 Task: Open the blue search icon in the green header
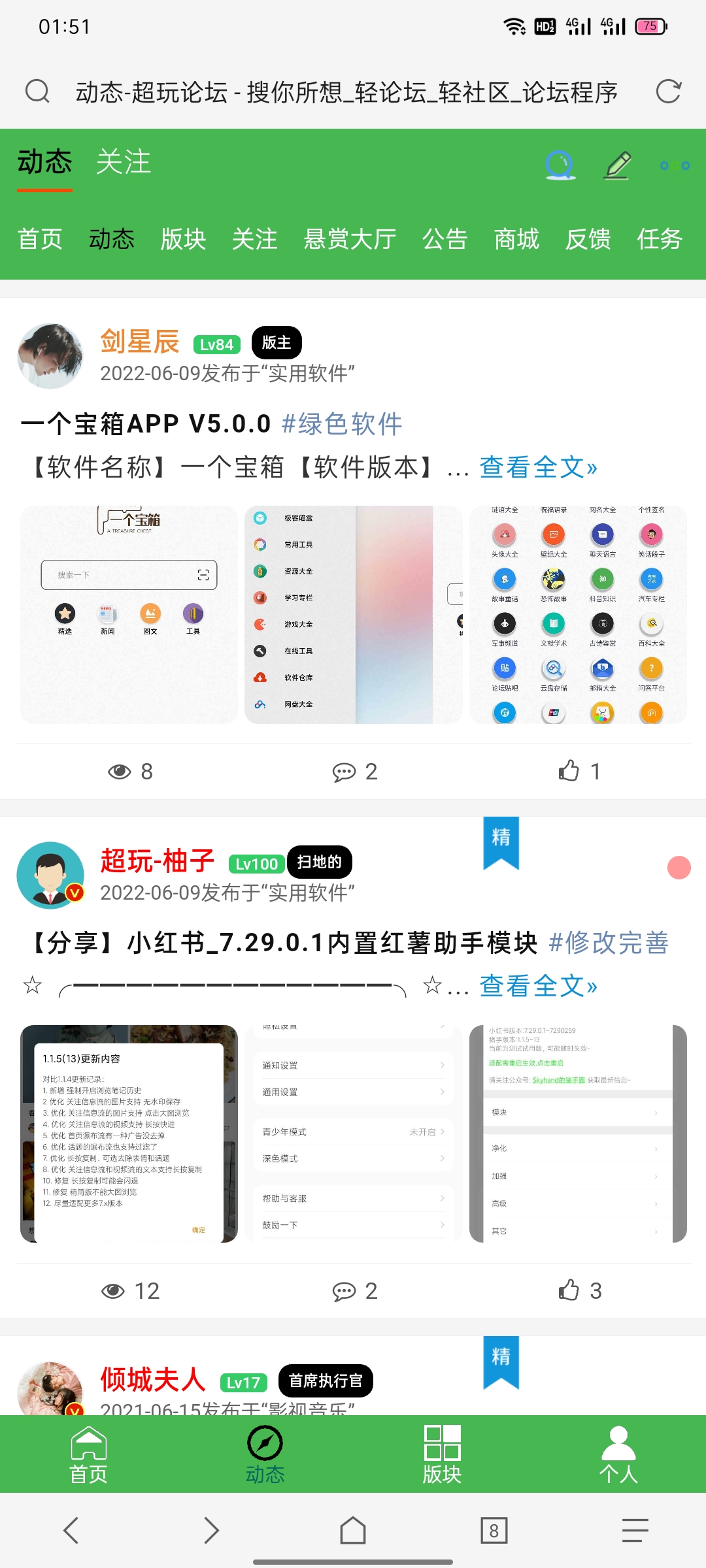560,165
